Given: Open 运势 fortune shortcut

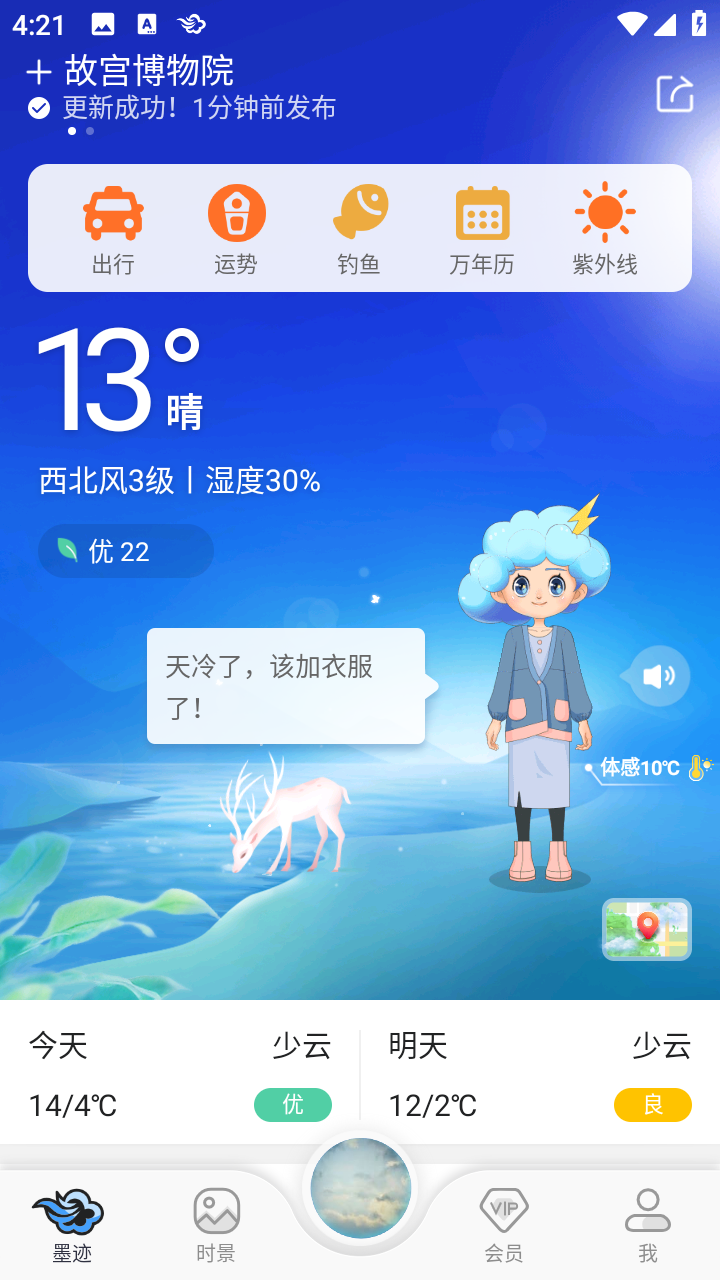Looking at the screenshot, I should pos(236,230).
